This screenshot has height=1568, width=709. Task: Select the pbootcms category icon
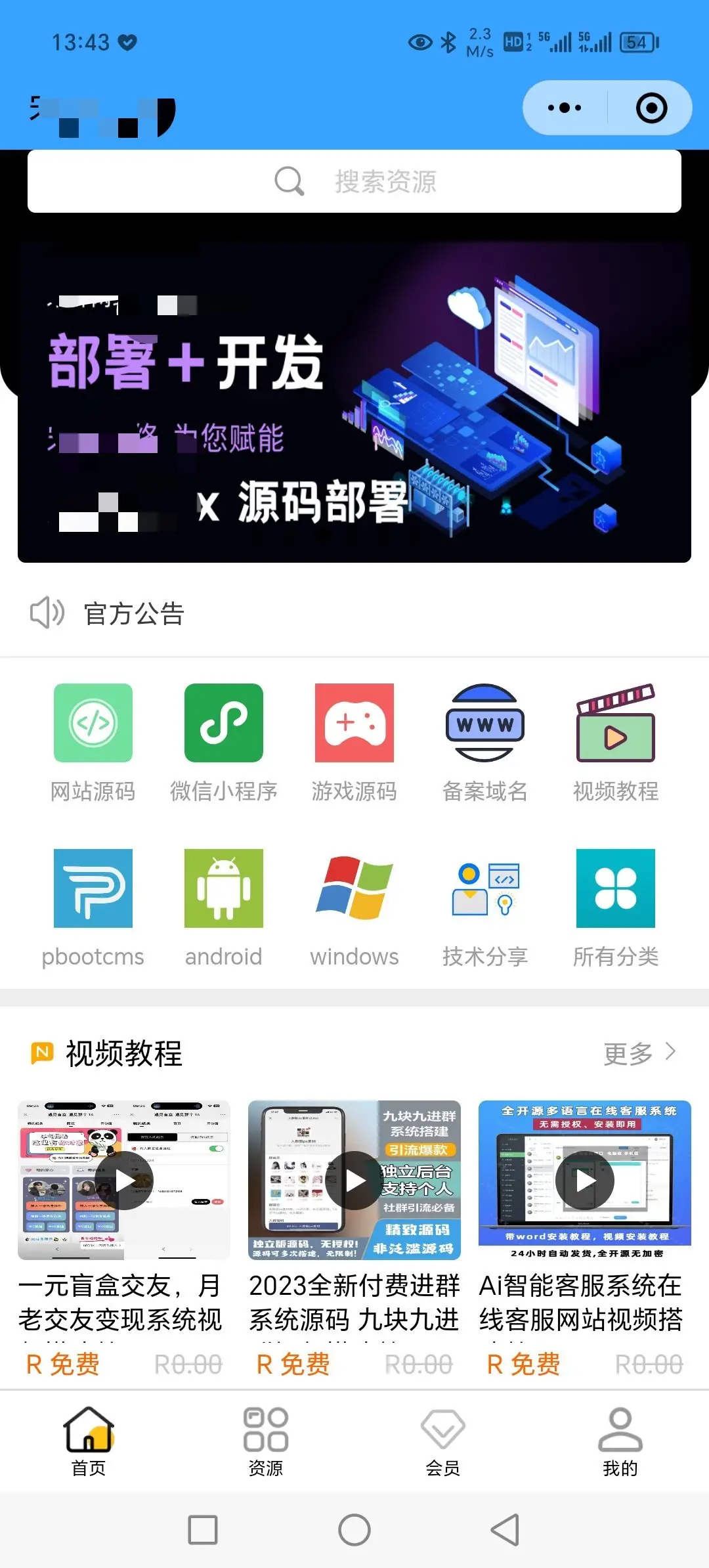(93, 888)
